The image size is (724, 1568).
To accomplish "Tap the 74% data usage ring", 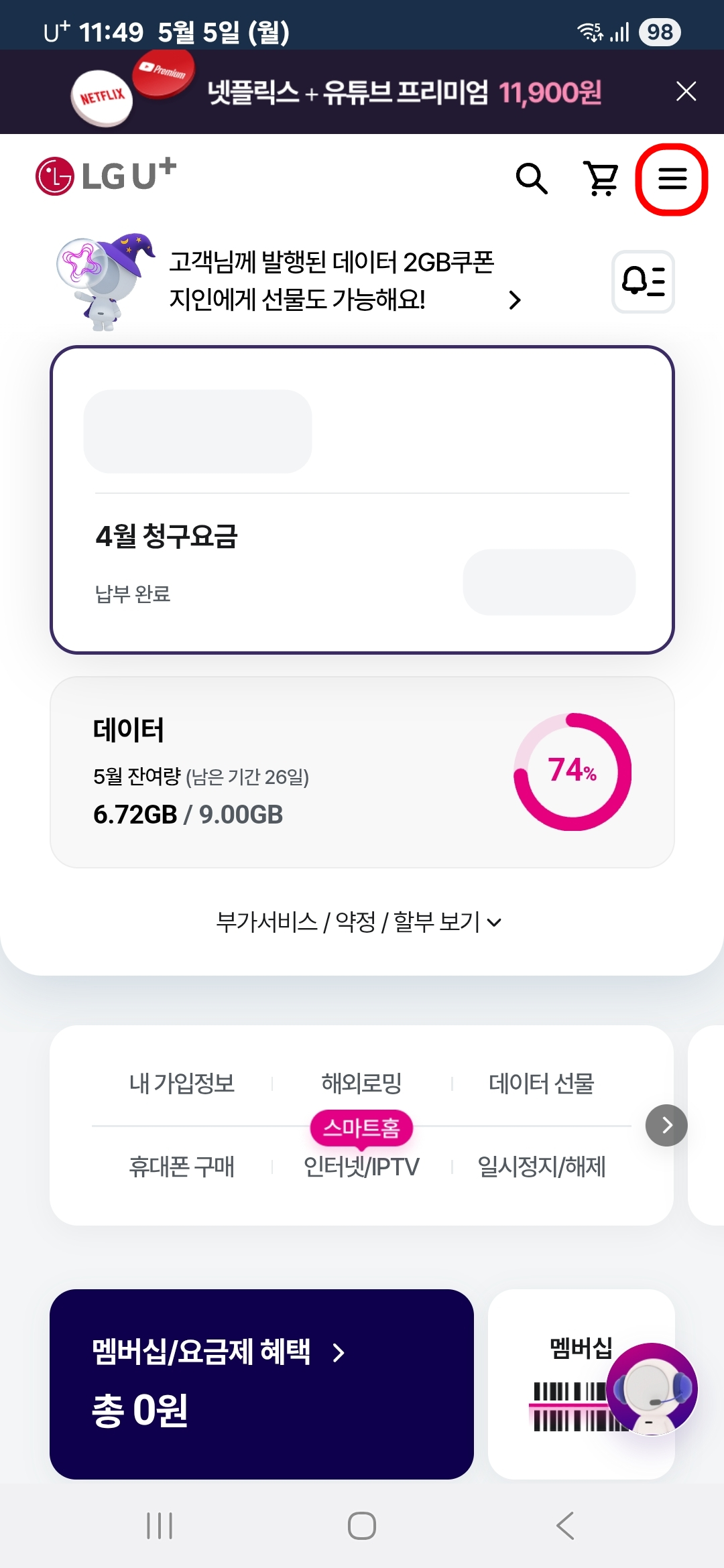I will point(573,772).
